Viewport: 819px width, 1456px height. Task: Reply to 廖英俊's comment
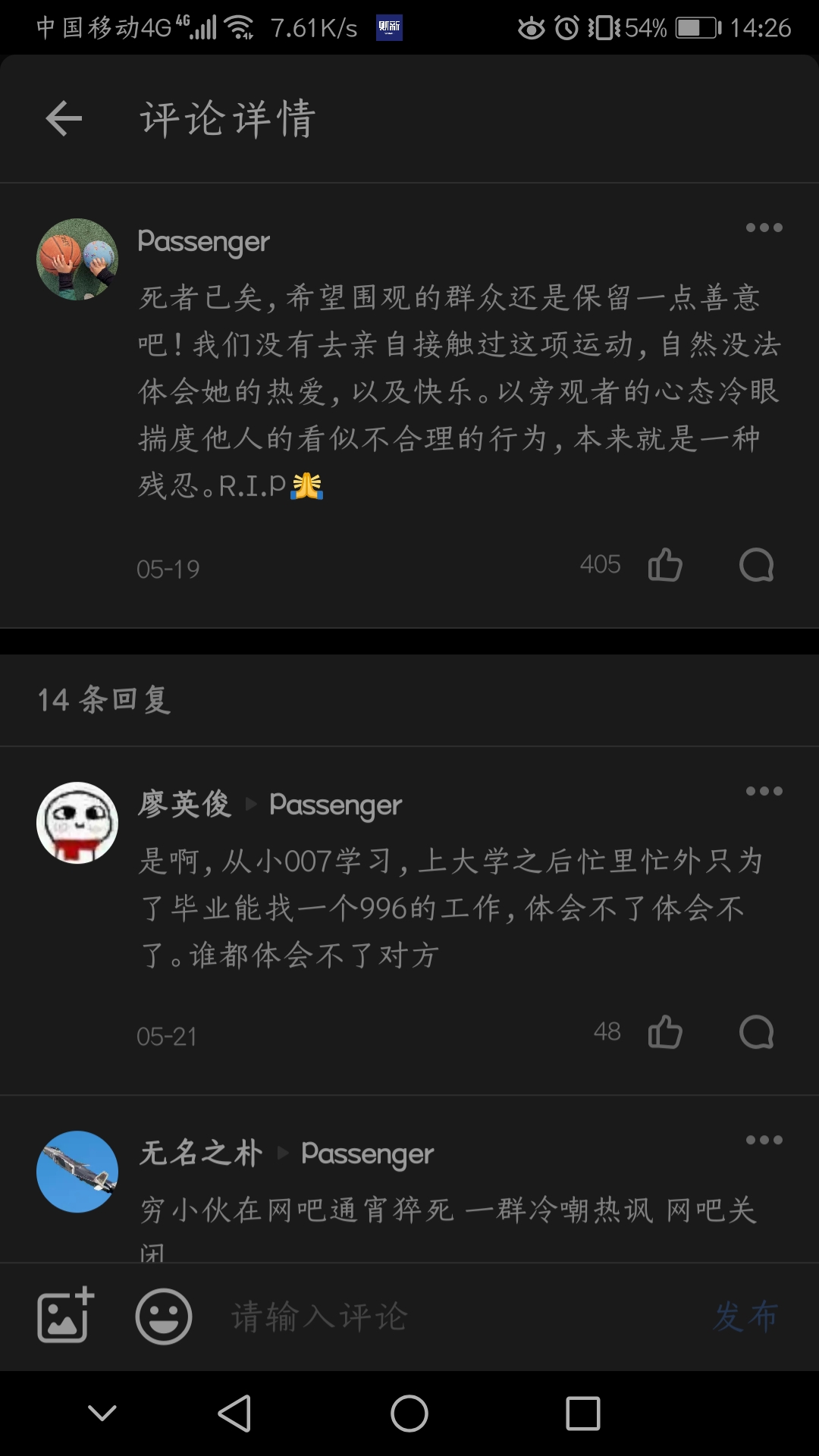[756, 1032]
